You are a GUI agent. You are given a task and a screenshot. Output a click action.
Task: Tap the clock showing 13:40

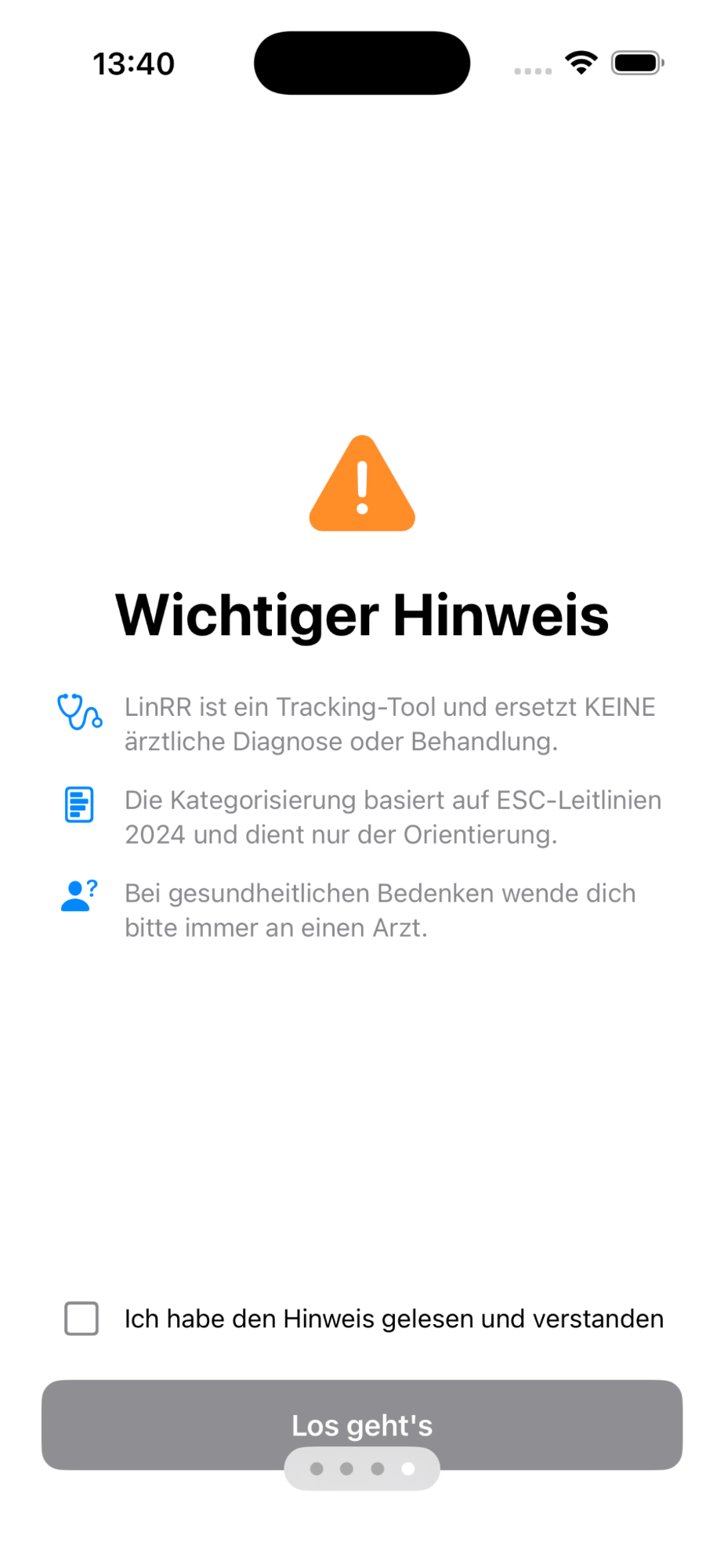[x=134, y=63]
